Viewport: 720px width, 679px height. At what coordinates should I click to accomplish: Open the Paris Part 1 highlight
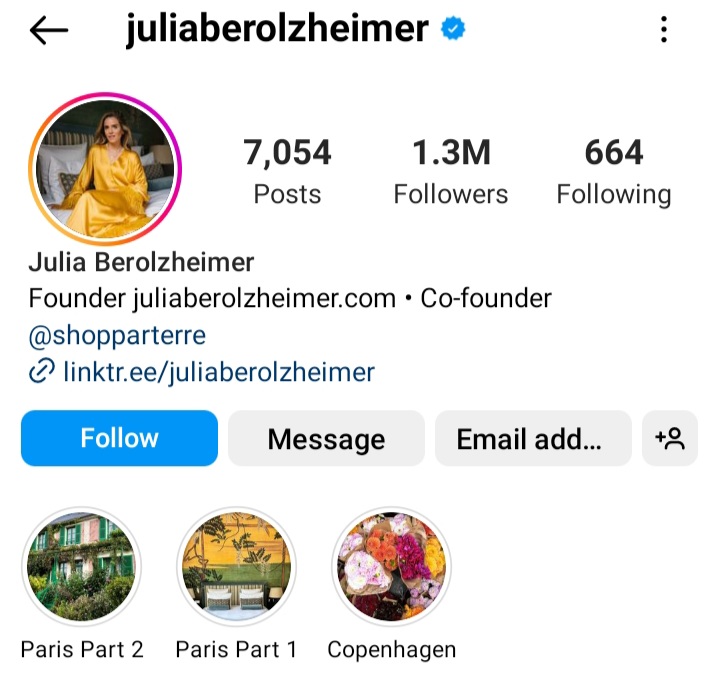pyautogui.click(x=236, y=567)
